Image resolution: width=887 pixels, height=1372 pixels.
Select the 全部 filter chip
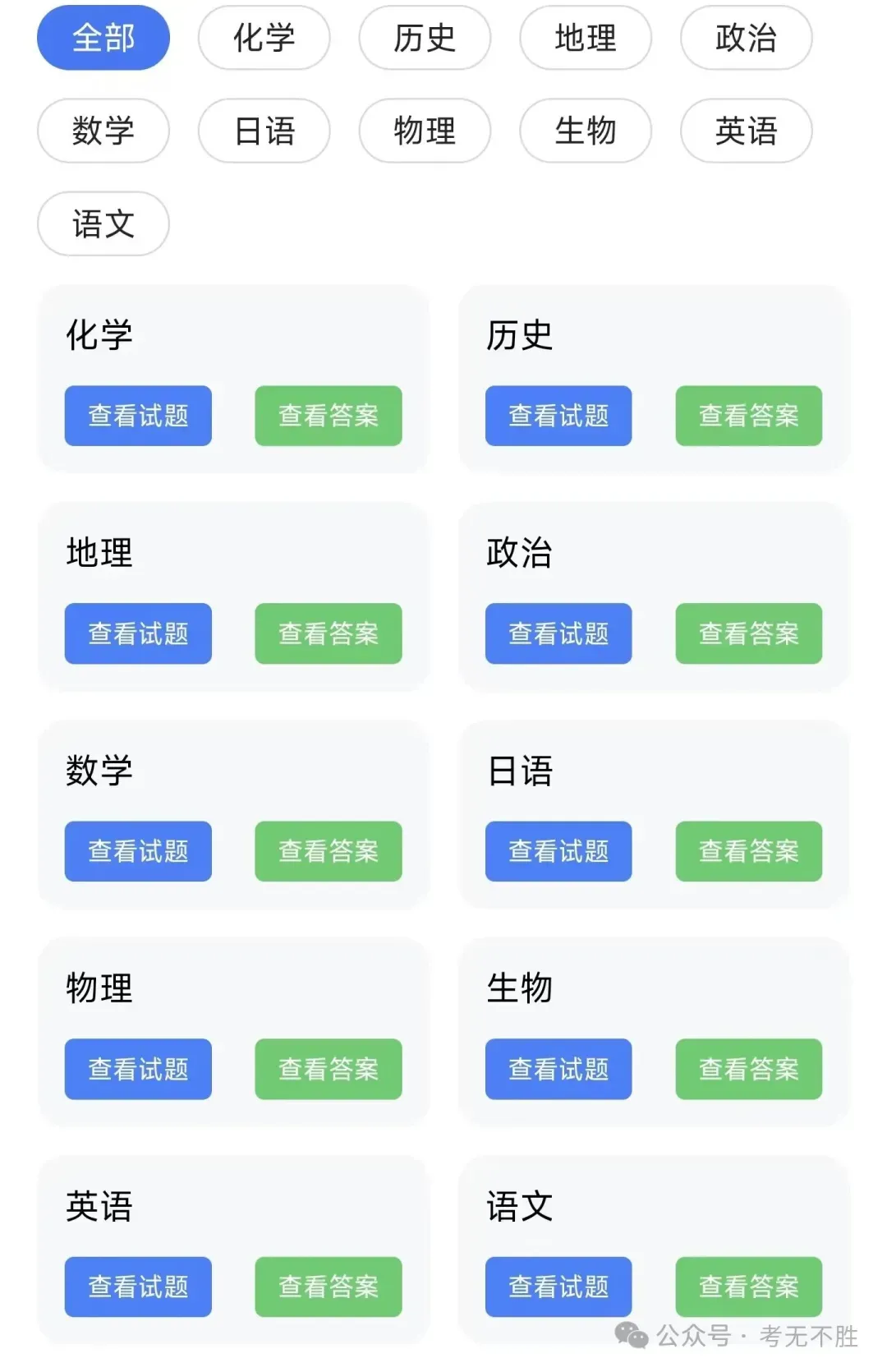(x=103, y=38)
